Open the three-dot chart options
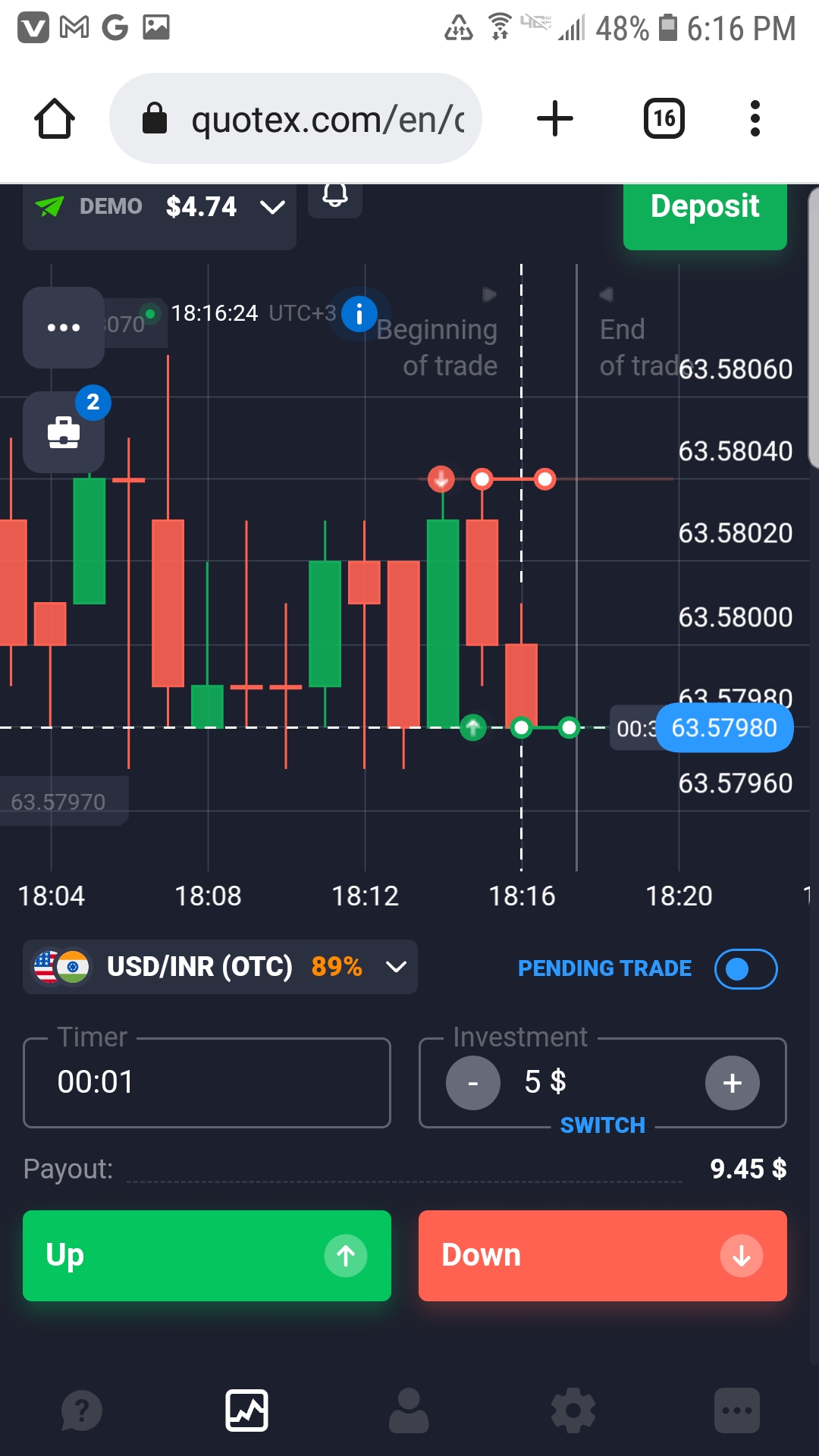This screenshot has height=1456, width=819. coord(64,328)
